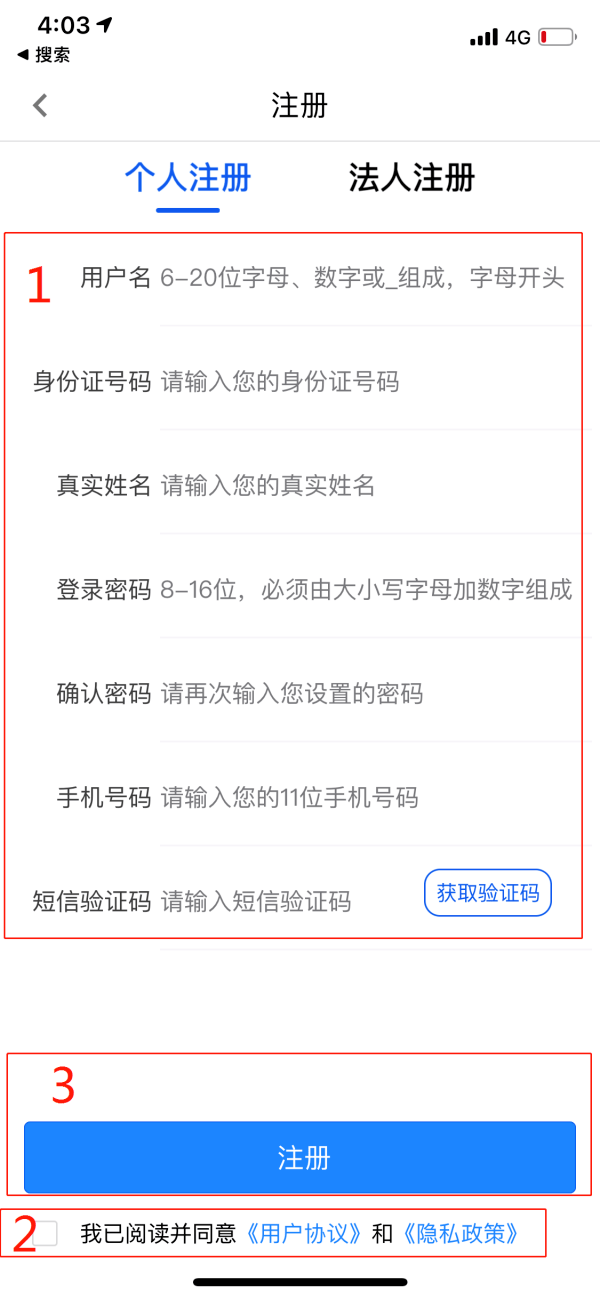Open the 《用户协议》 link
Screen dimensions: 600x1299
click(304, 1234)
